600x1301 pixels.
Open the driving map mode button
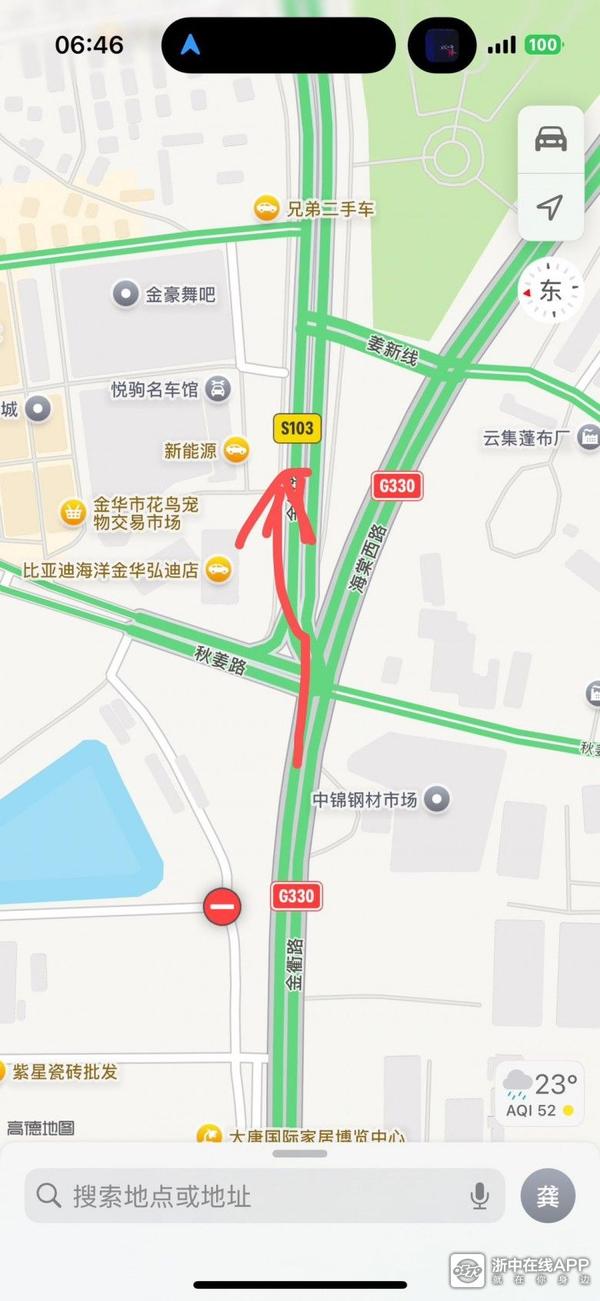(x=550, y=140)
